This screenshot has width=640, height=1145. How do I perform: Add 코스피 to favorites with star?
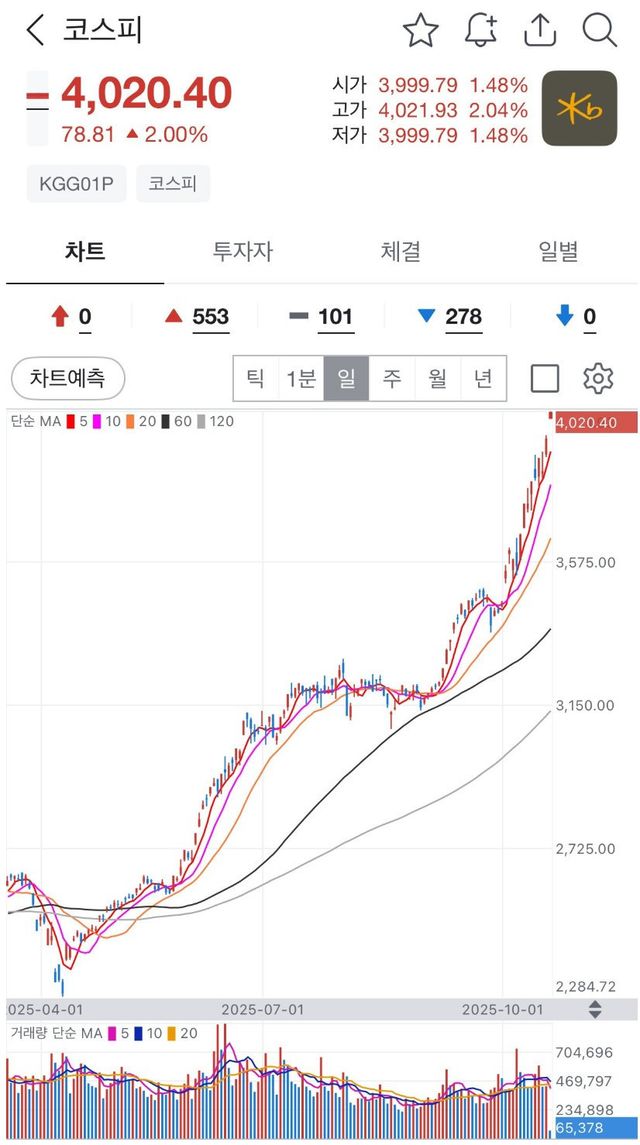[421, 31]
